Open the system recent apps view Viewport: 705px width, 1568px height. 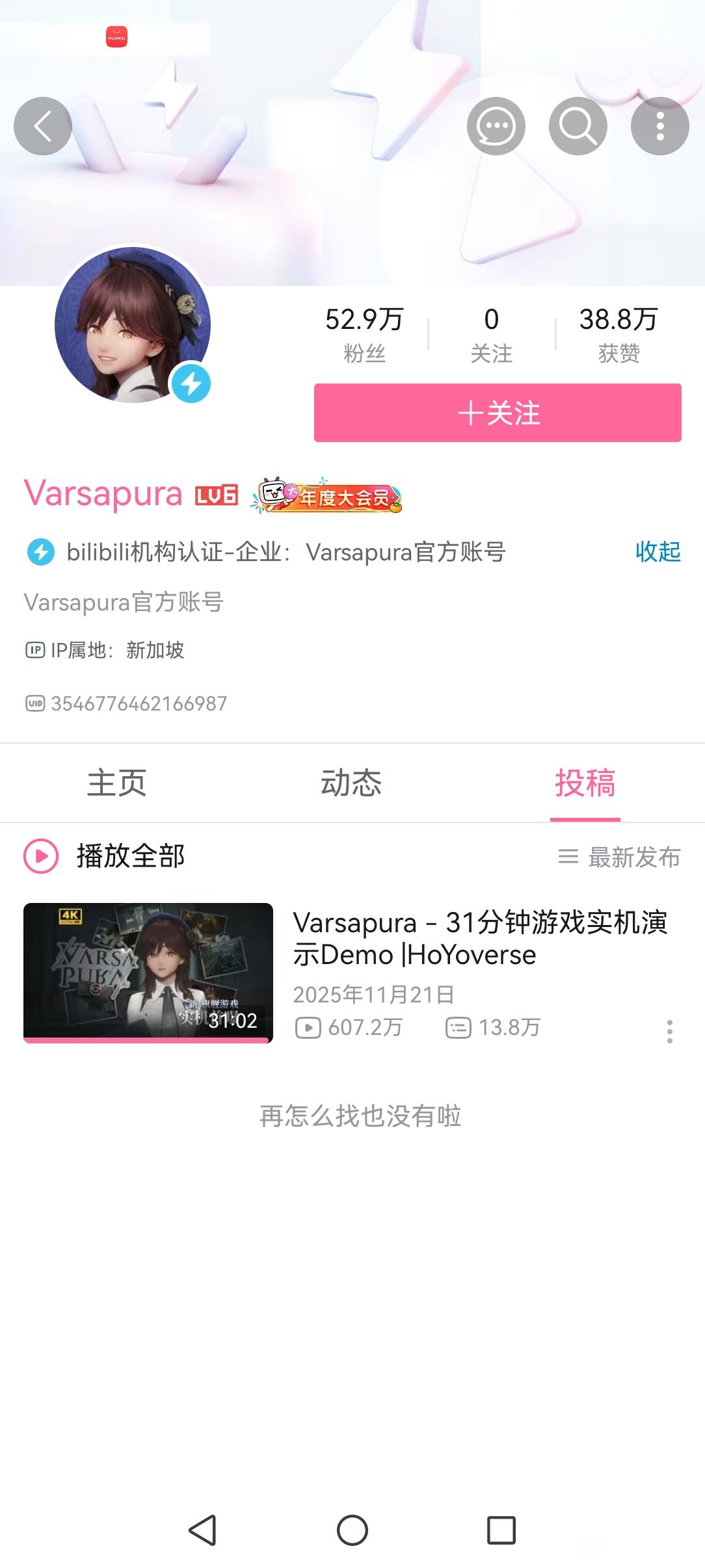[501, 1530]
